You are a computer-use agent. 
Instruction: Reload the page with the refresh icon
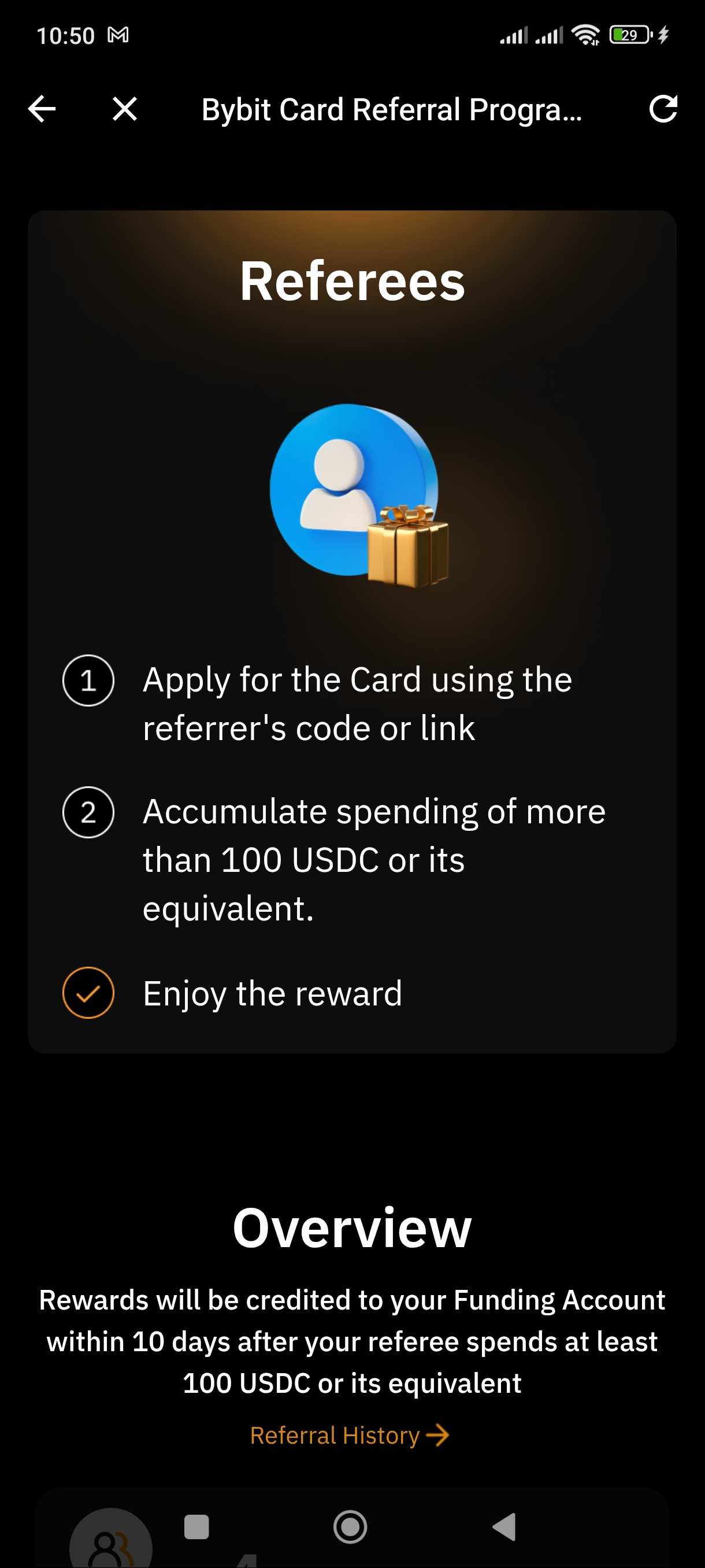(663, 109)
